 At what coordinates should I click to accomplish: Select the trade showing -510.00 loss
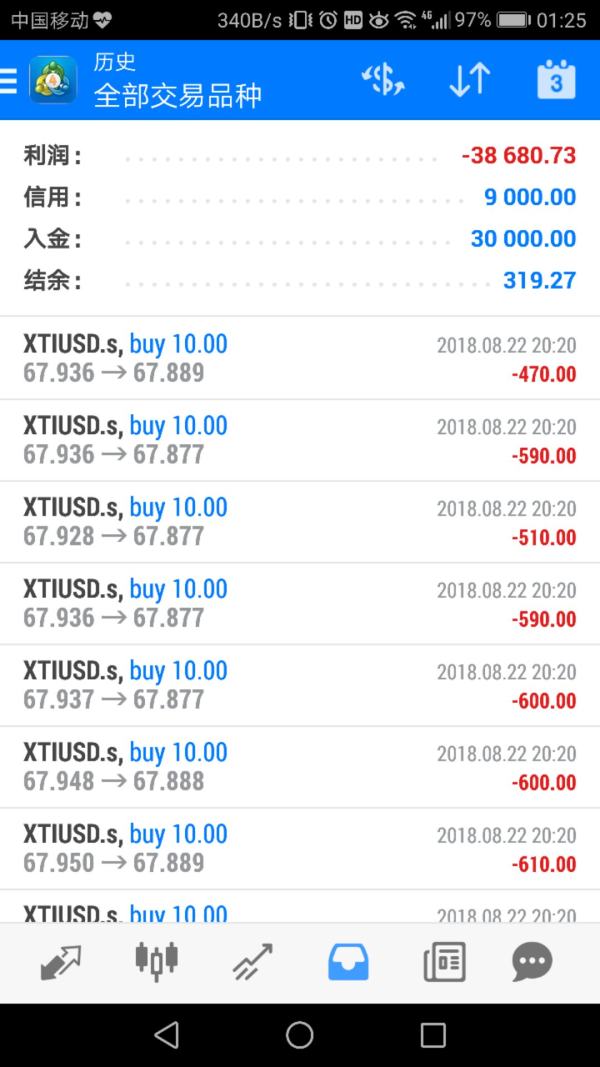point(300,522)
